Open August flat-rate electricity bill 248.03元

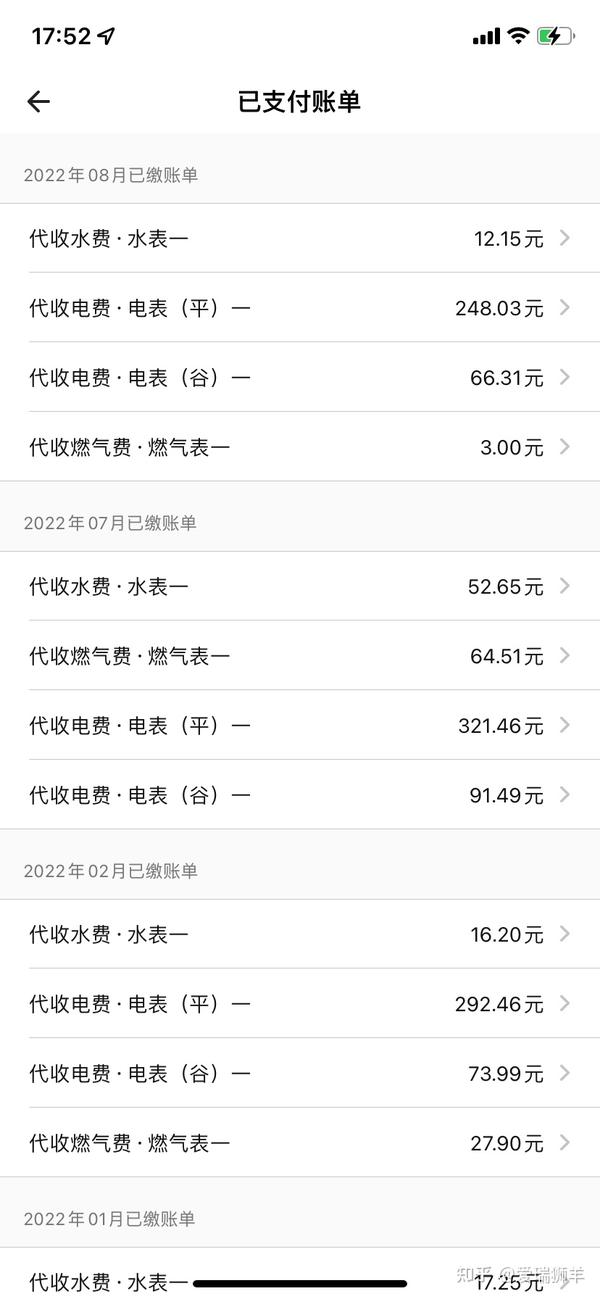300,307
